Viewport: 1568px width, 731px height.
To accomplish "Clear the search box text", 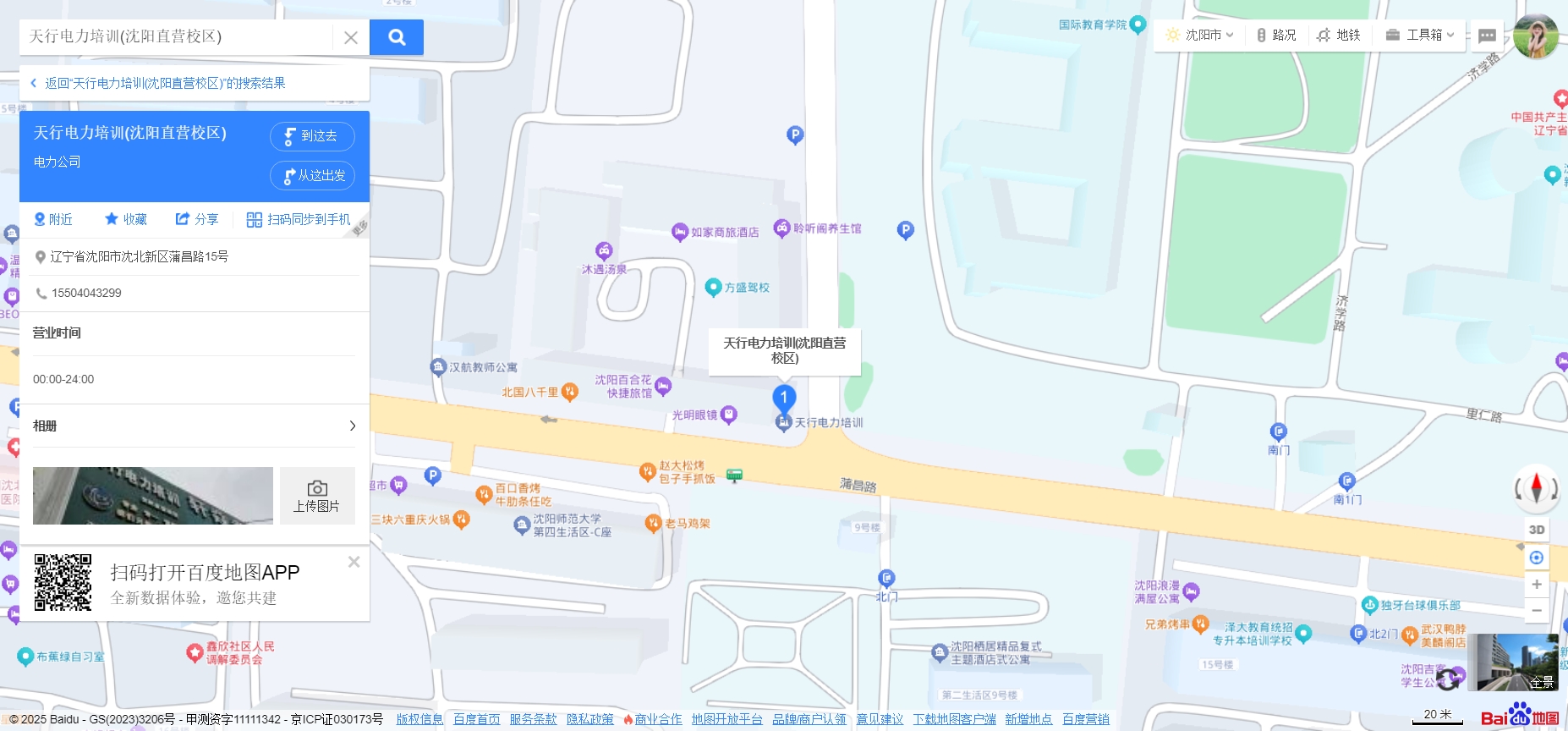I will 351,37.
